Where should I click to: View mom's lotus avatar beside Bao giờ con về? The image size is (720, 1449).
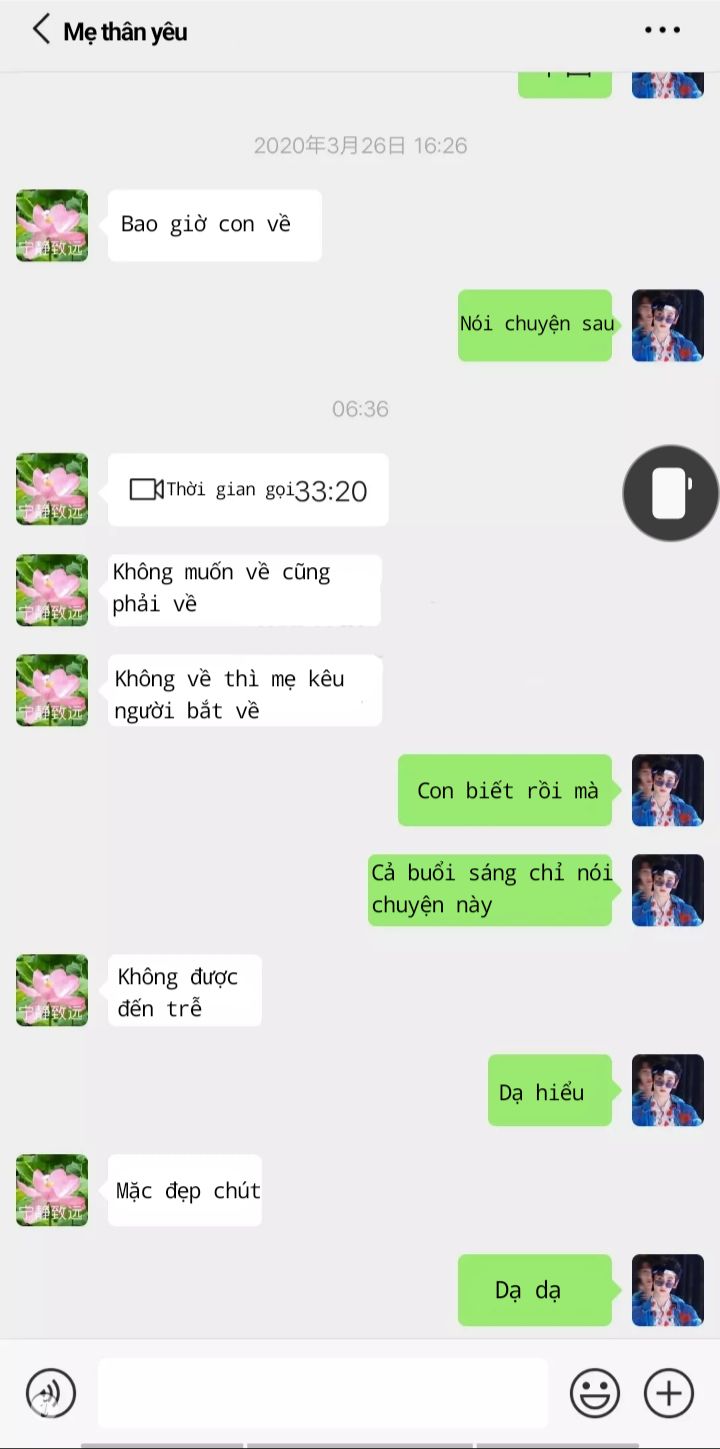(x=52, y=226)
